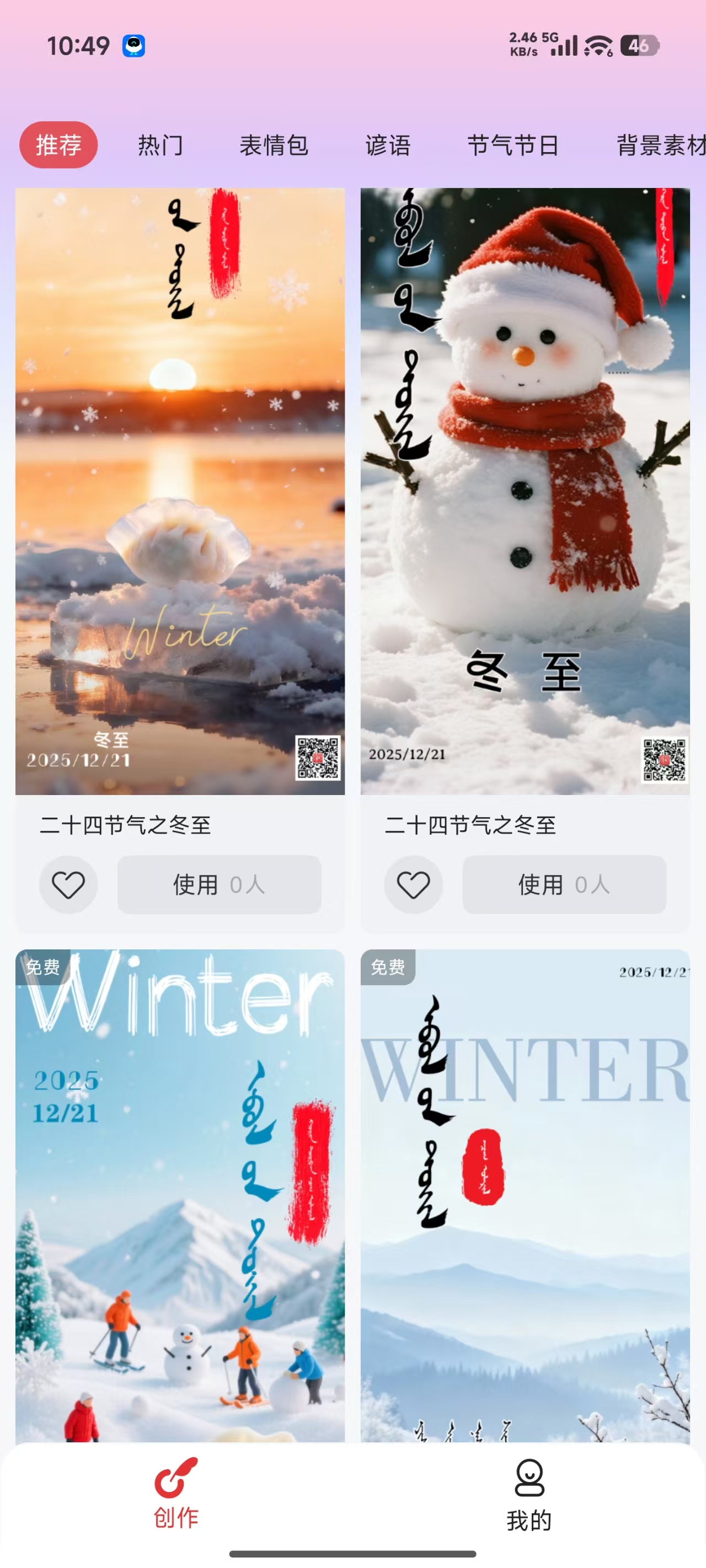
Task: Tap the messaging app icon in the status bar
Action: coord(135,45)
